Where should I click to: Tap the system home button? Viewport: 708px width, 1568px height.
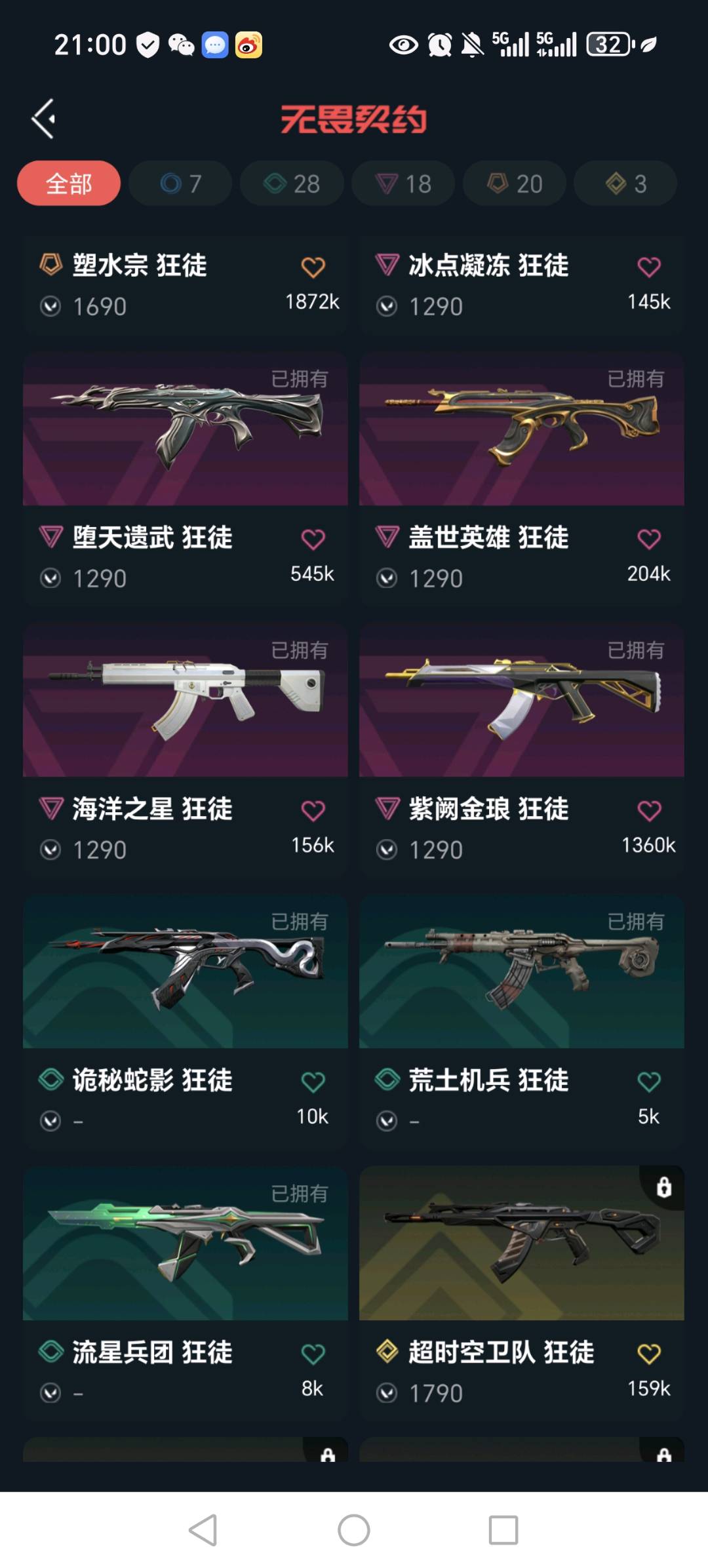(x=354, y=1531)
